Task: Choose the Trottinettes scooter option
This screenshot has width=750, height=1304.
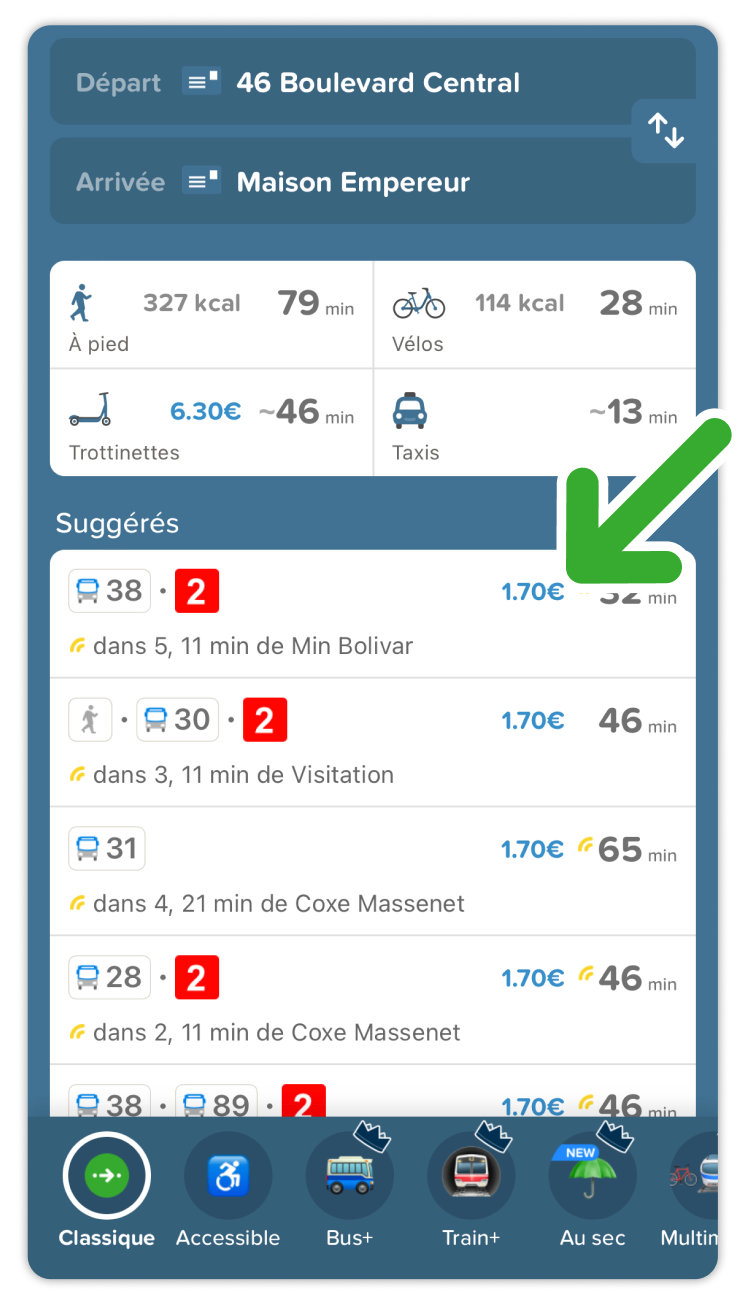Action: [211, 423]
